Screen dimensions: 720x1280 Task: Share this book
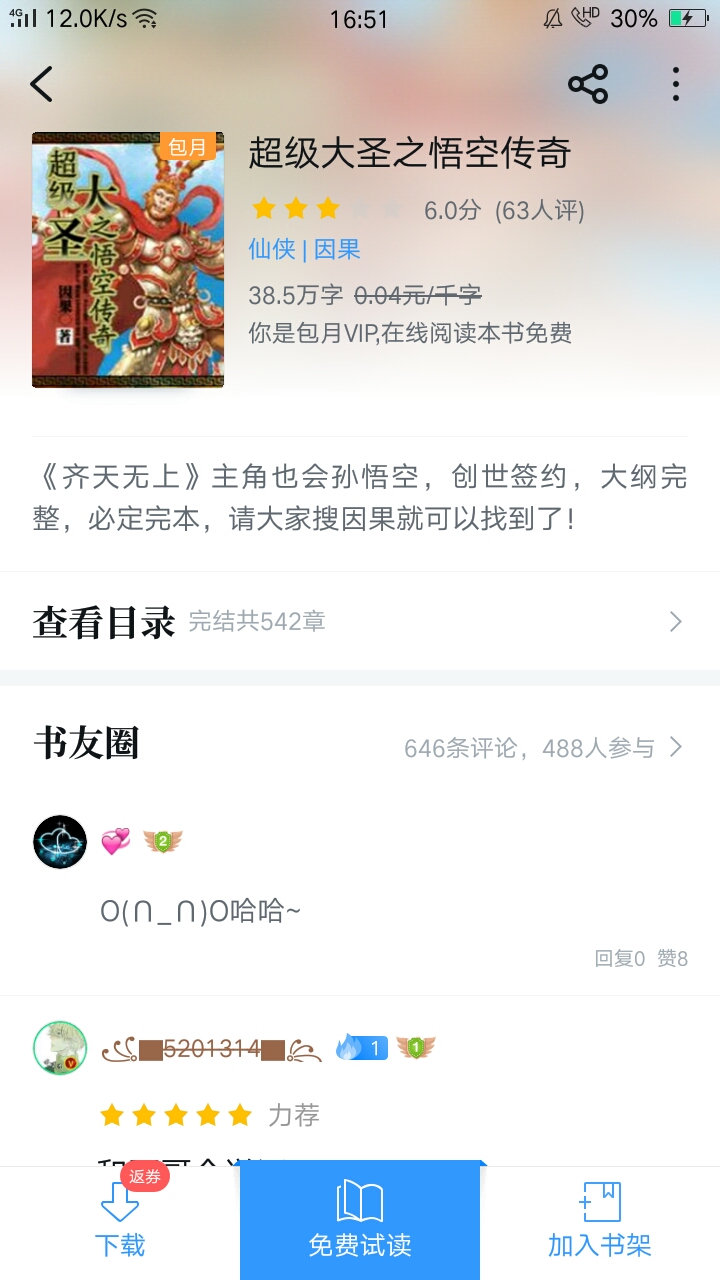588,85
